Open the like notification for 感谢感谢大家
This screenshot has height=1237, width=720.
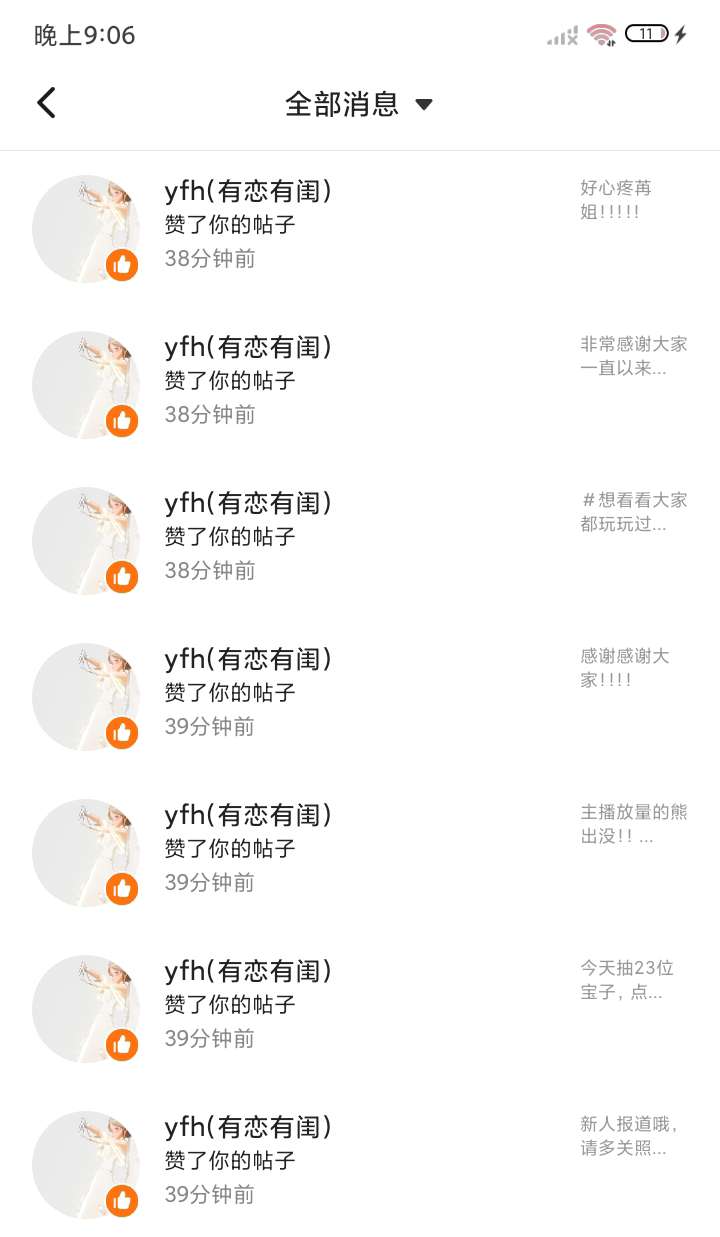tap(360, 696)
